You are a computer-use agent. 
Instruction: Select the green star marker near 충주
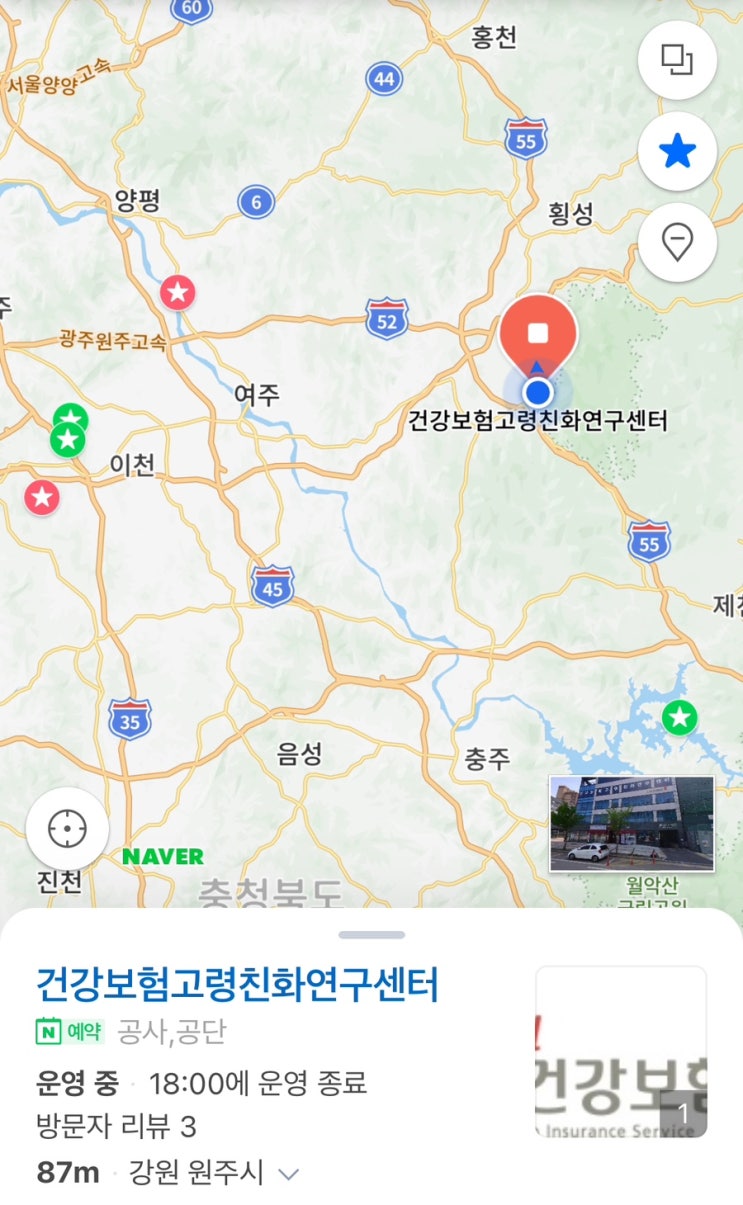point(680,716)
